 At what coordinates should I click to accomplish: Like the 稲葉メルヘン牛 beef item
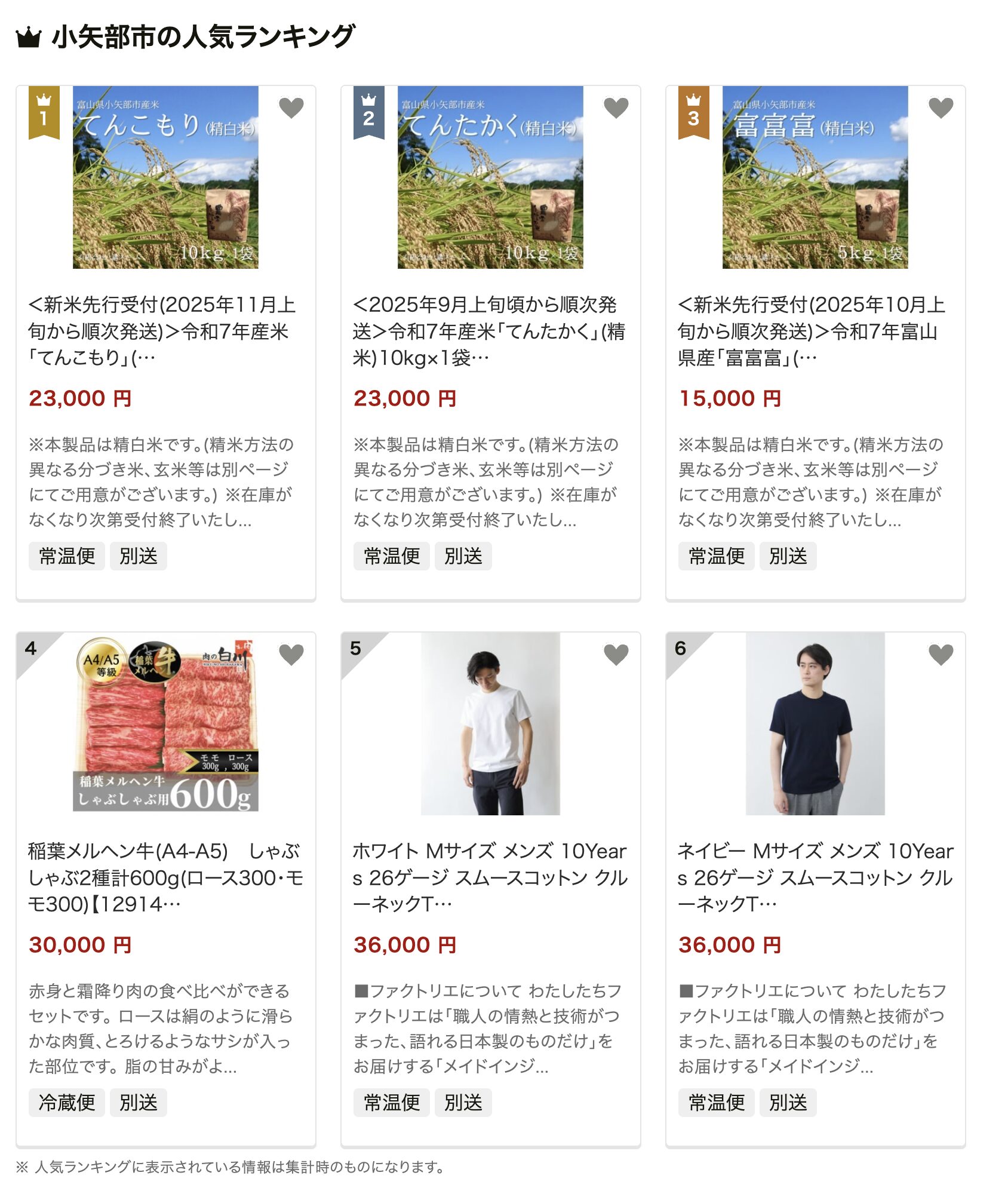[x=291, y=654]
